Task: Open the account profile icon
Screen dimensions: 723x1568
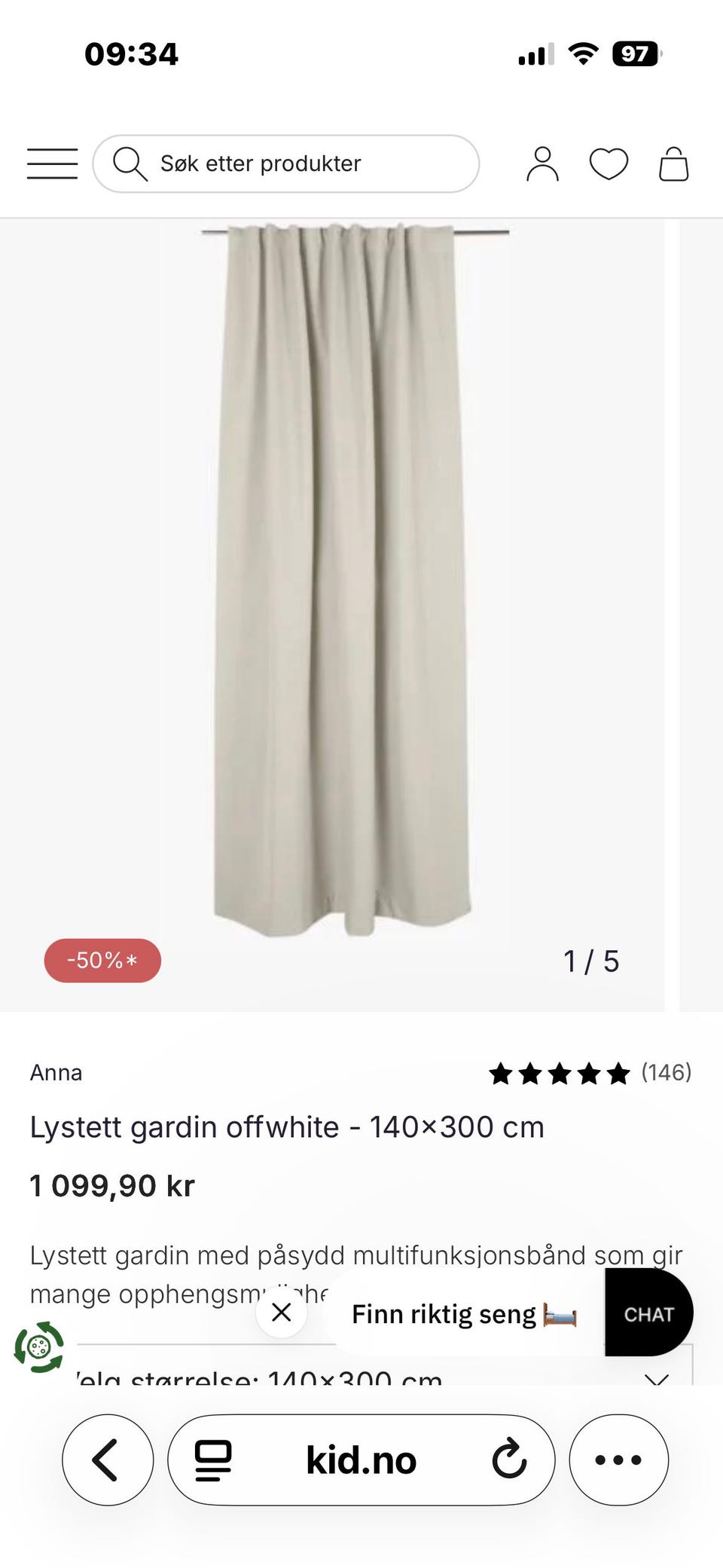Action: (544, 163)
